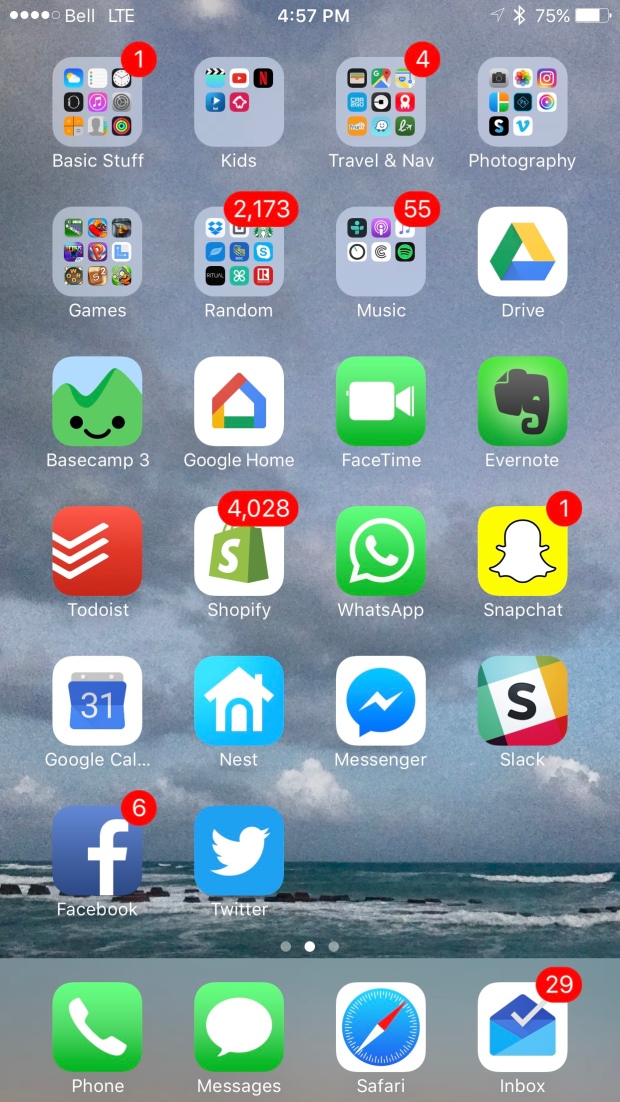This screenshot has width=620, height=1102.
Task: Open Google Home
Action: (239, 401)
